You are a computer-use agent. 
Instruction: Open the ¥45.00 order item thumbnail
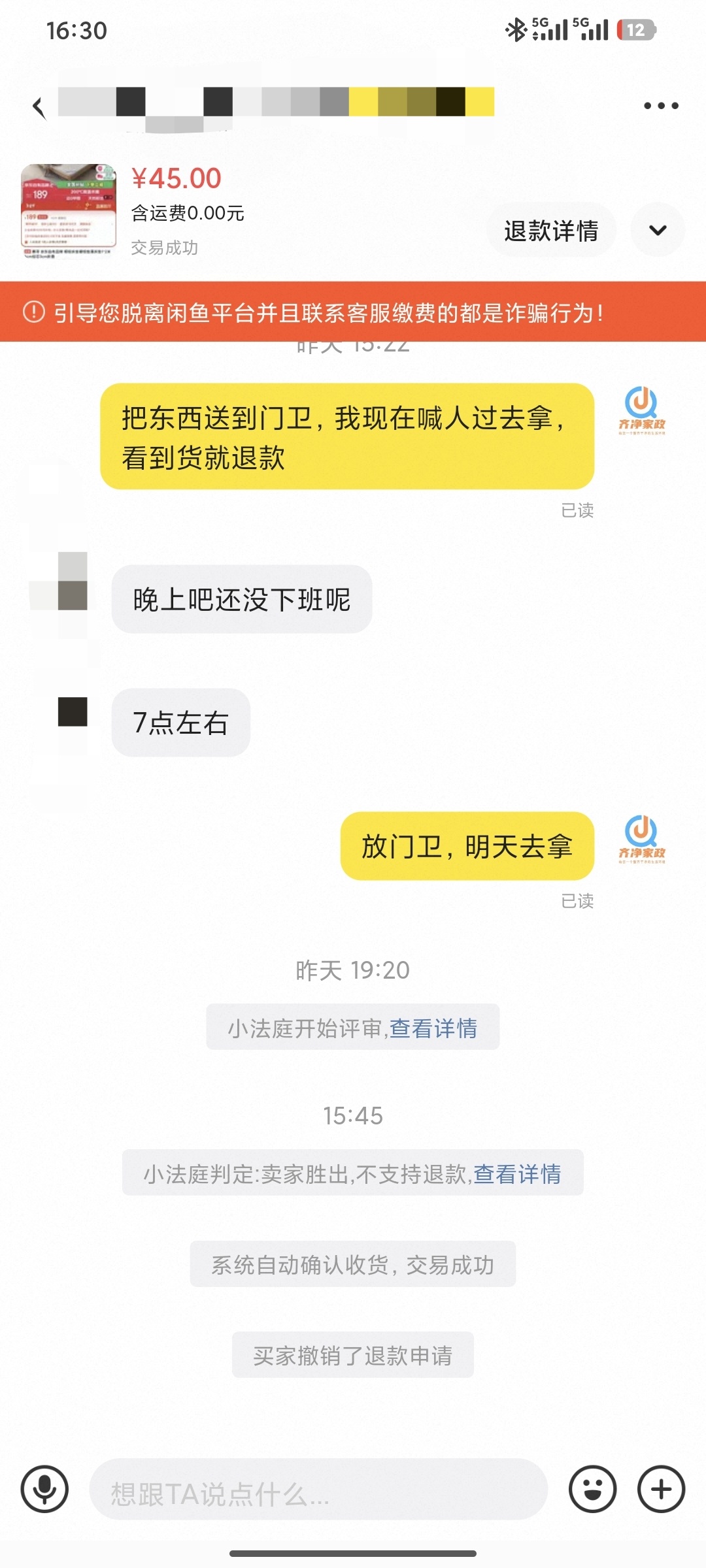pyautogui.click(x=69, y=211)
